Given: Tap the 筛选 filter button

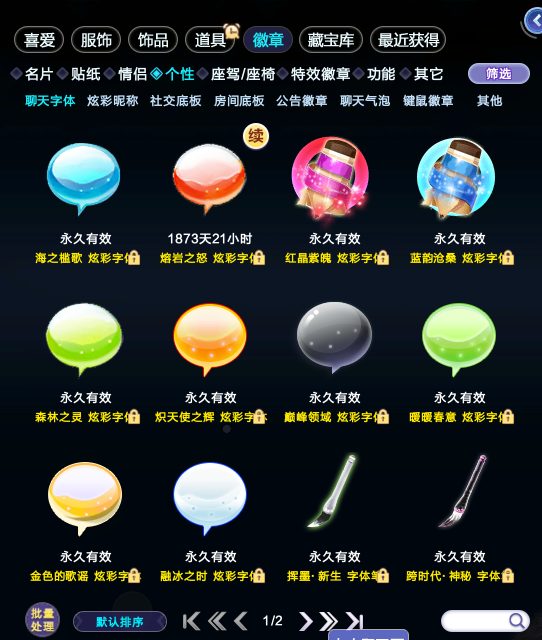Looking at the screenshot, I should (498, 74).
